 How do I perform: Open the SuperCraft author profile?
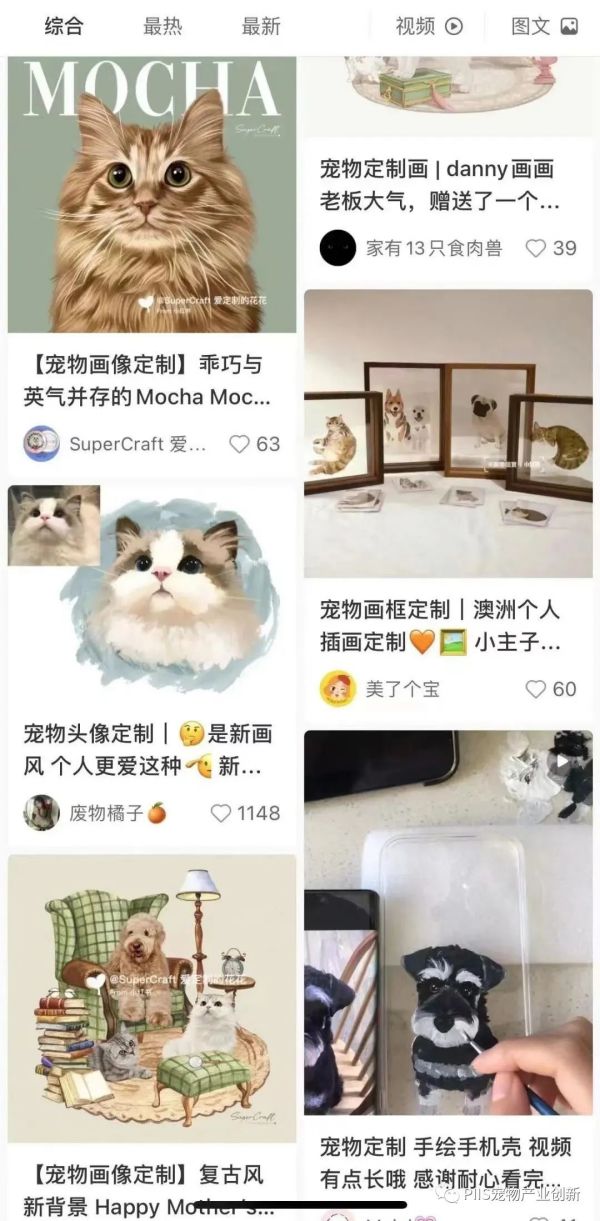41,443
